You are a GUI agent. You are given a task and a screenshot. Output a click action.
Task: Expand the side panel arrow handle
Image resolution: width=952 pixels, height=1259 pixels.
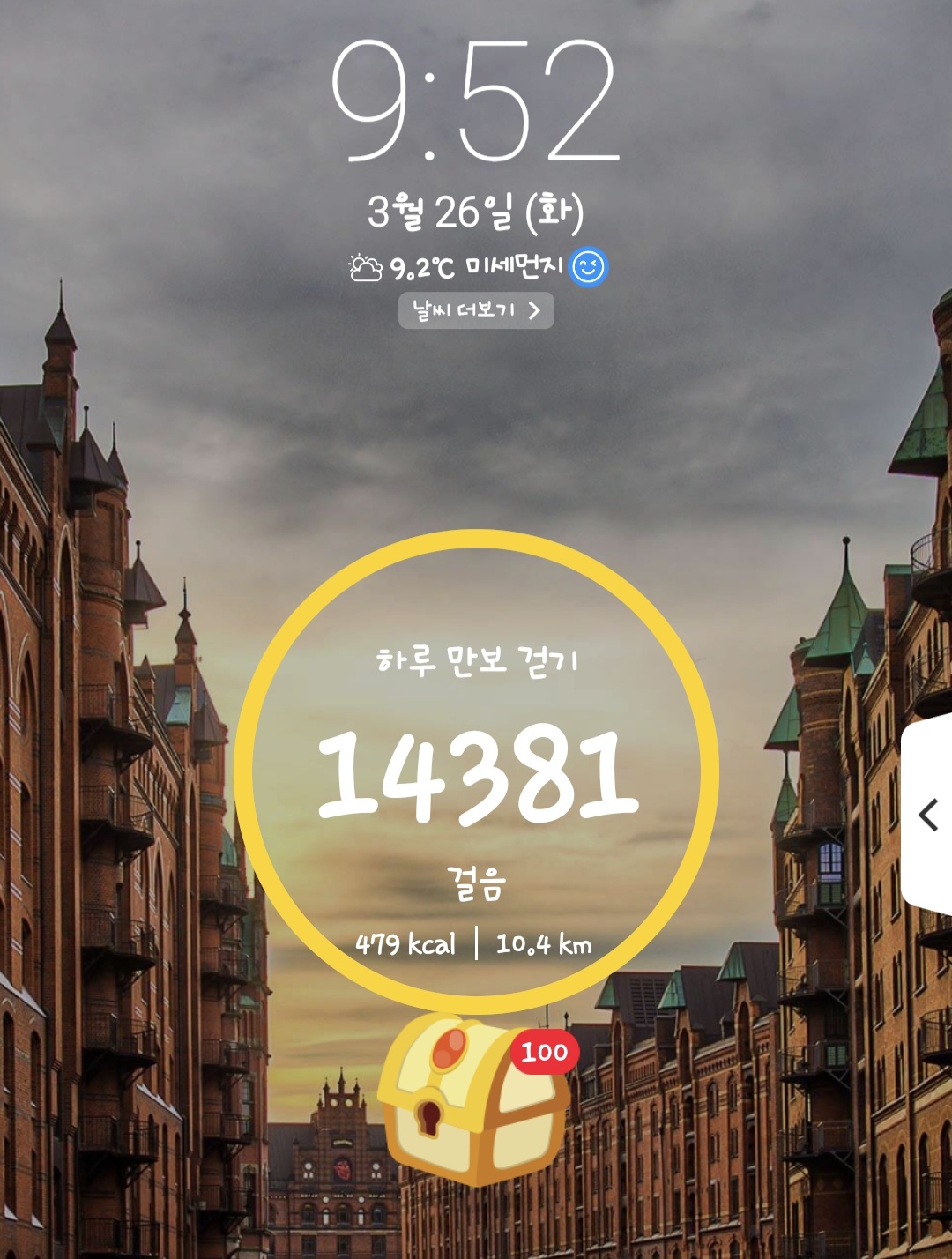pyautogui.click(x=927, y=816)
